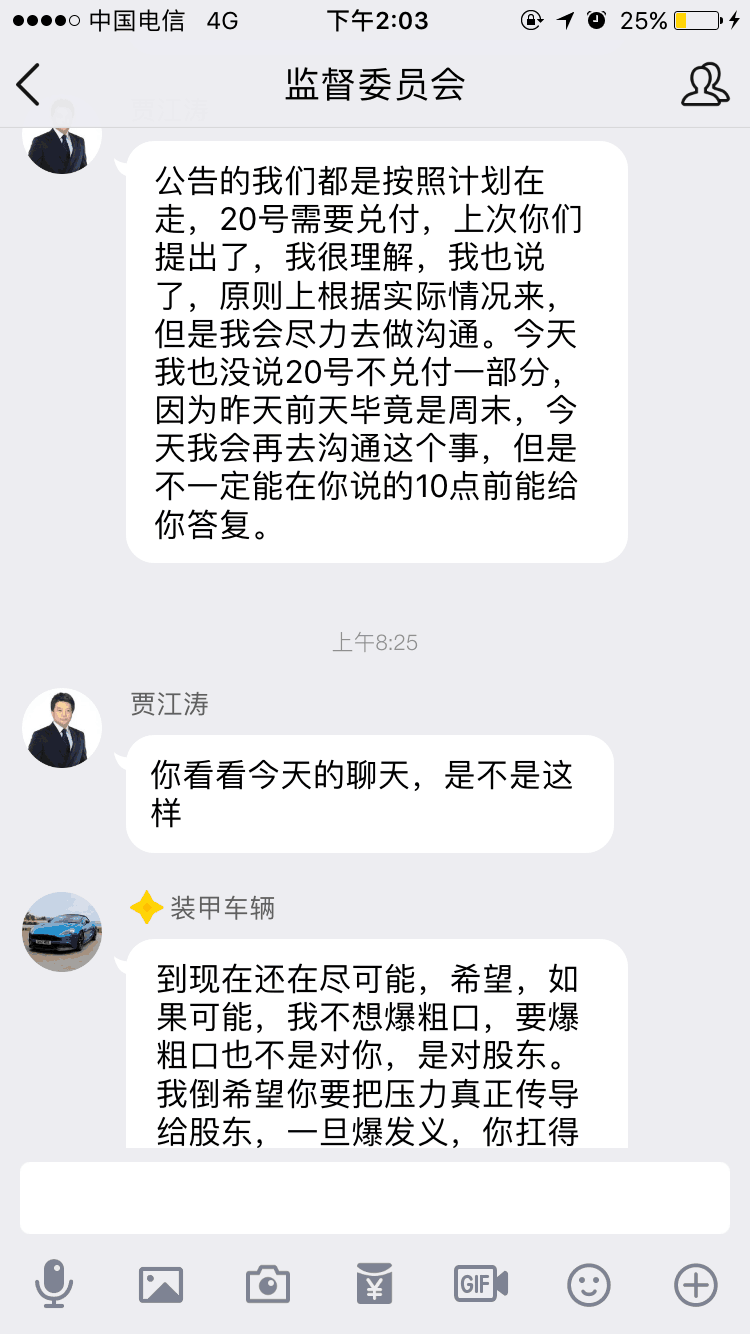View 贾江涛's profile avatar above 你看看今天的聊天
This screenshot has height=1334, width=750.
62,728
